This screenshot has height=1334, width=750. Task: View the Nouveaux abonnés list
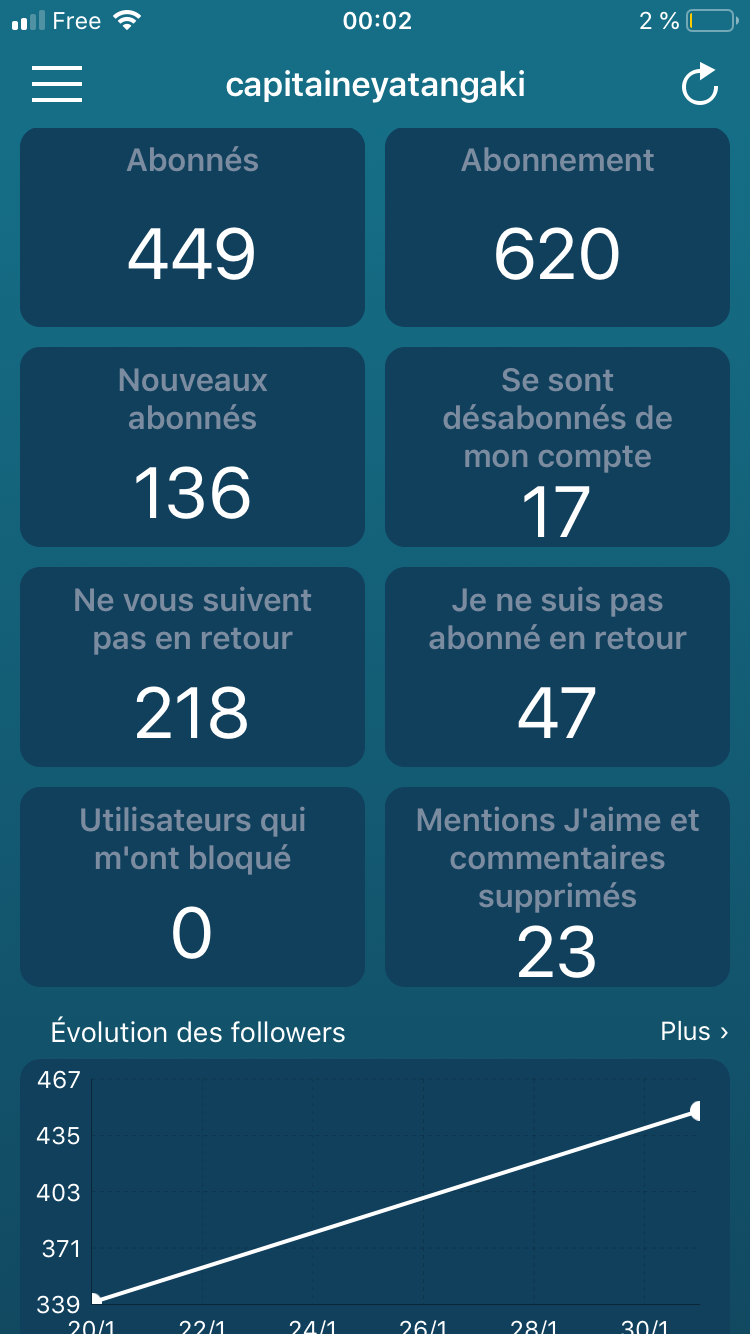click(x=192, y=447)
